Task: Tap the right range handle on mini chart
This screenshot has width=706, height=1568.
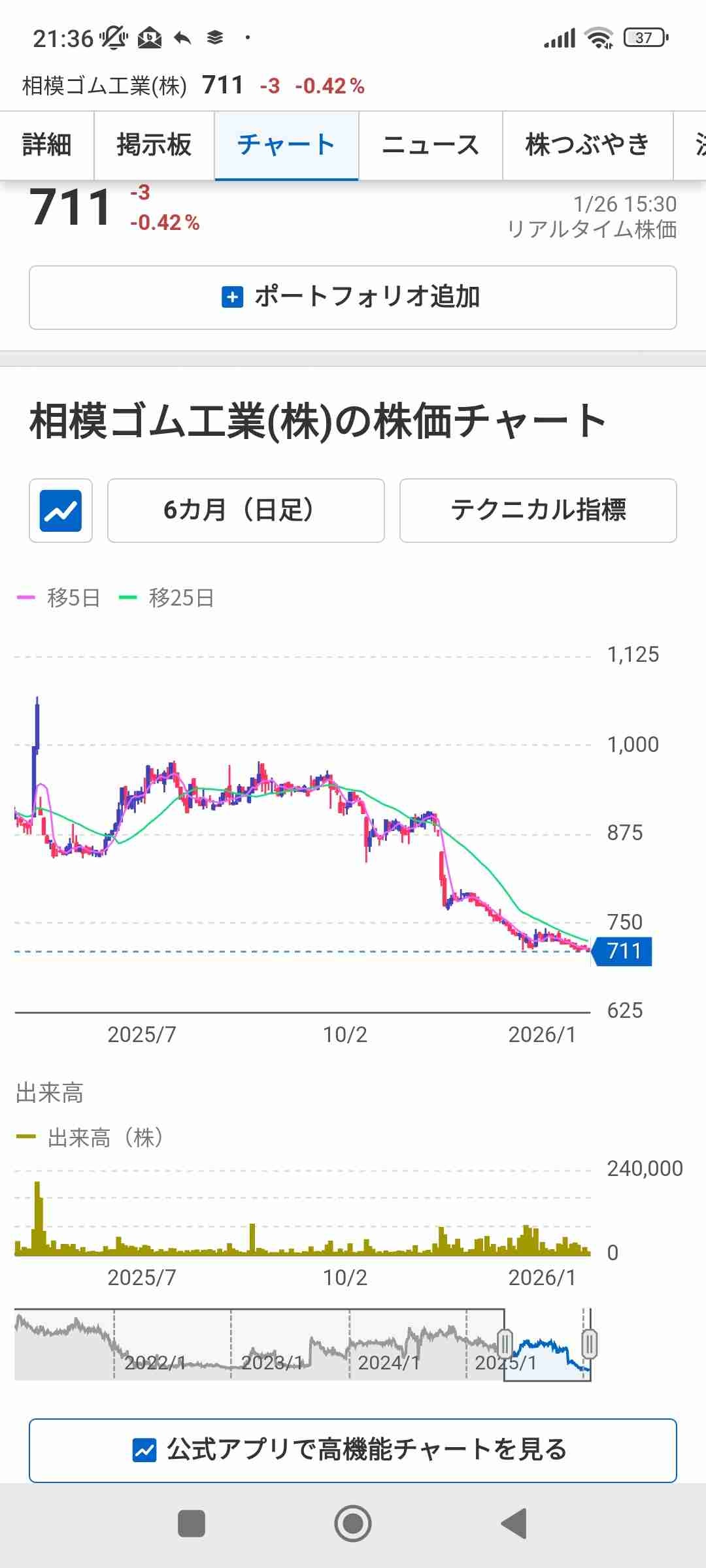Action: (589, 1343)
